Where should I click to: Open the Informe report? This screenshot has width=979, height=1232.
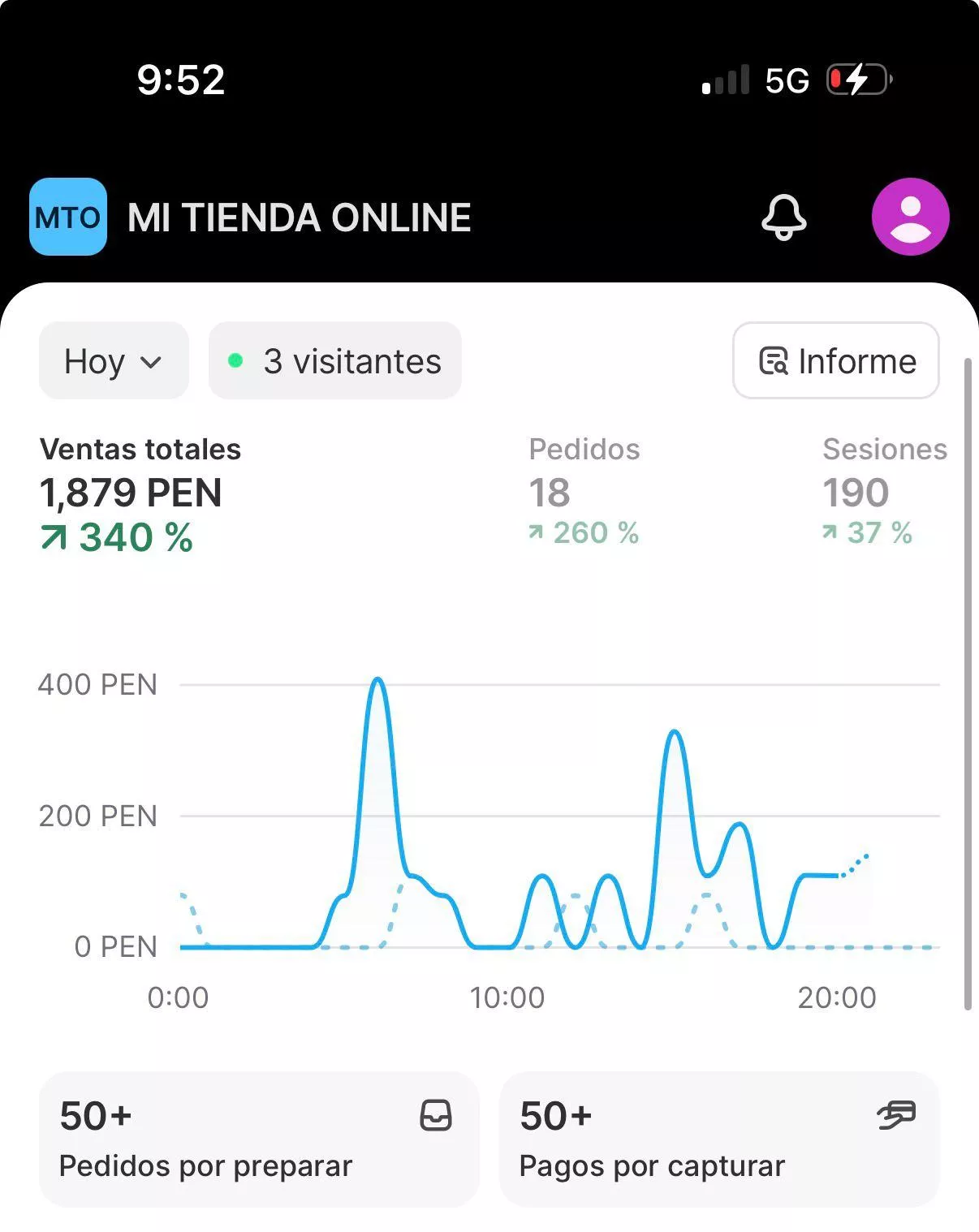pos(836,361)
